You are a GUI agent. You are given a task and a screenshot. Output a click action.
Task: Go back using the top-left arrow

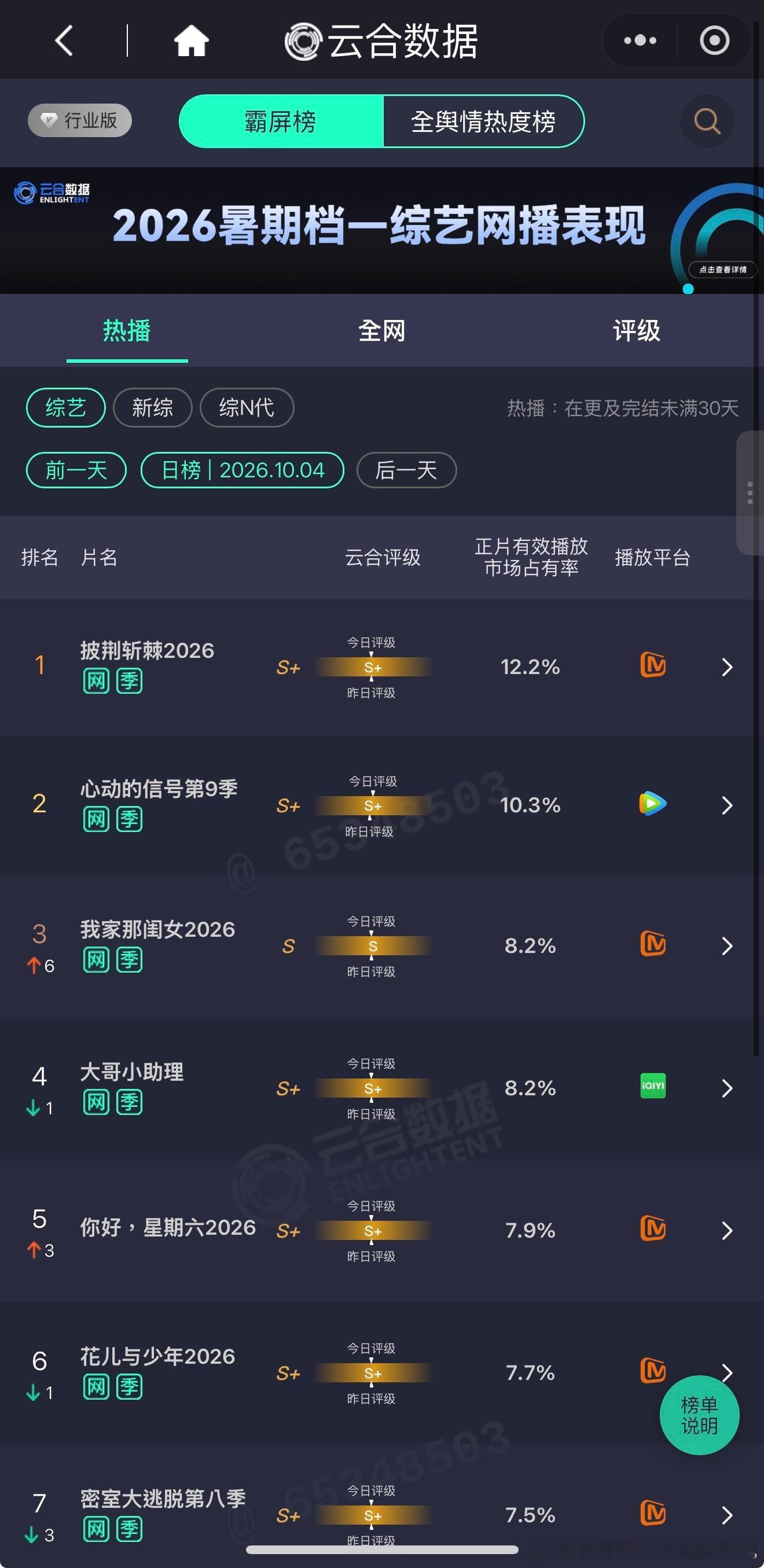click(64, 41)
